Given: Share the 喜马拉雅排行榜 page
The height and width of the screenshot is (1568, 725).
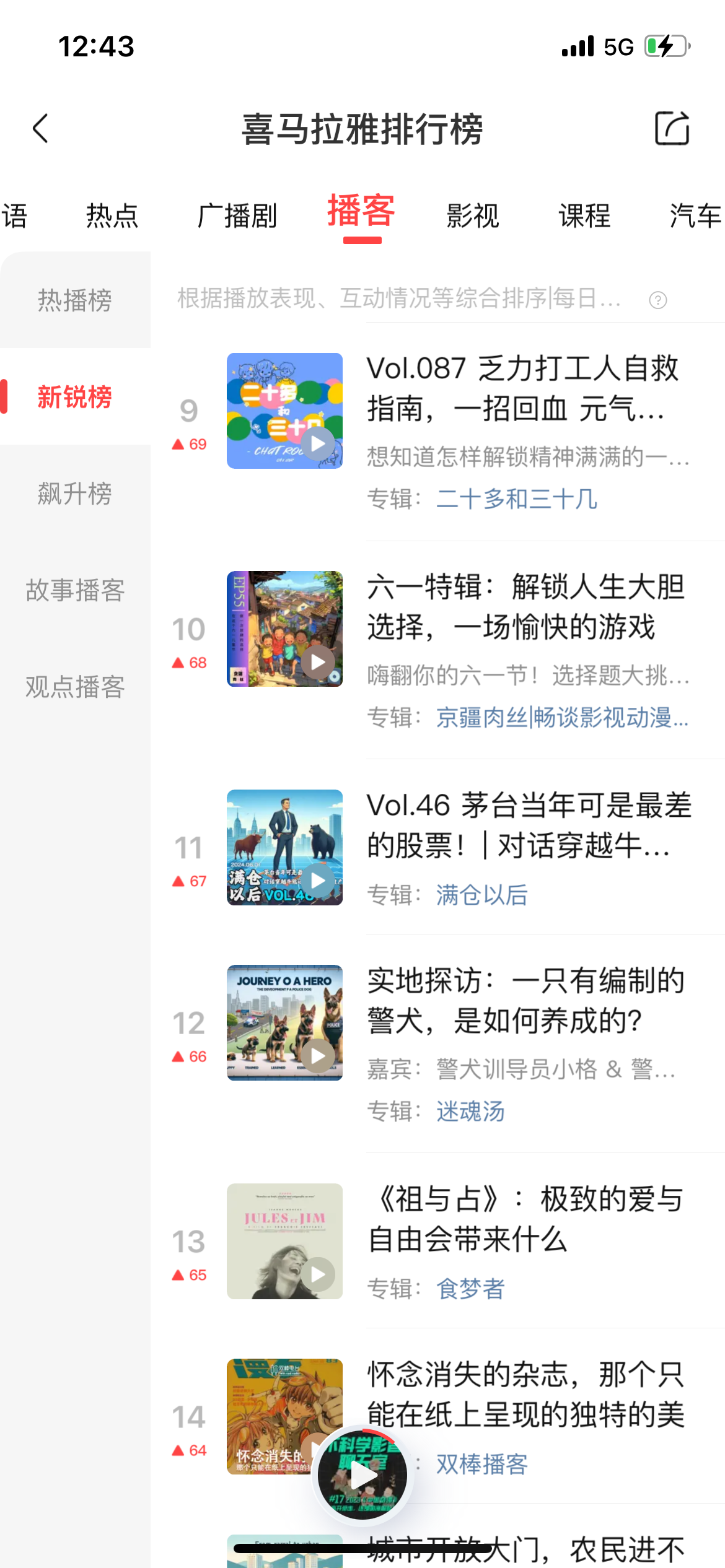Looking at the screenshot, I should [x=672, y=129].
